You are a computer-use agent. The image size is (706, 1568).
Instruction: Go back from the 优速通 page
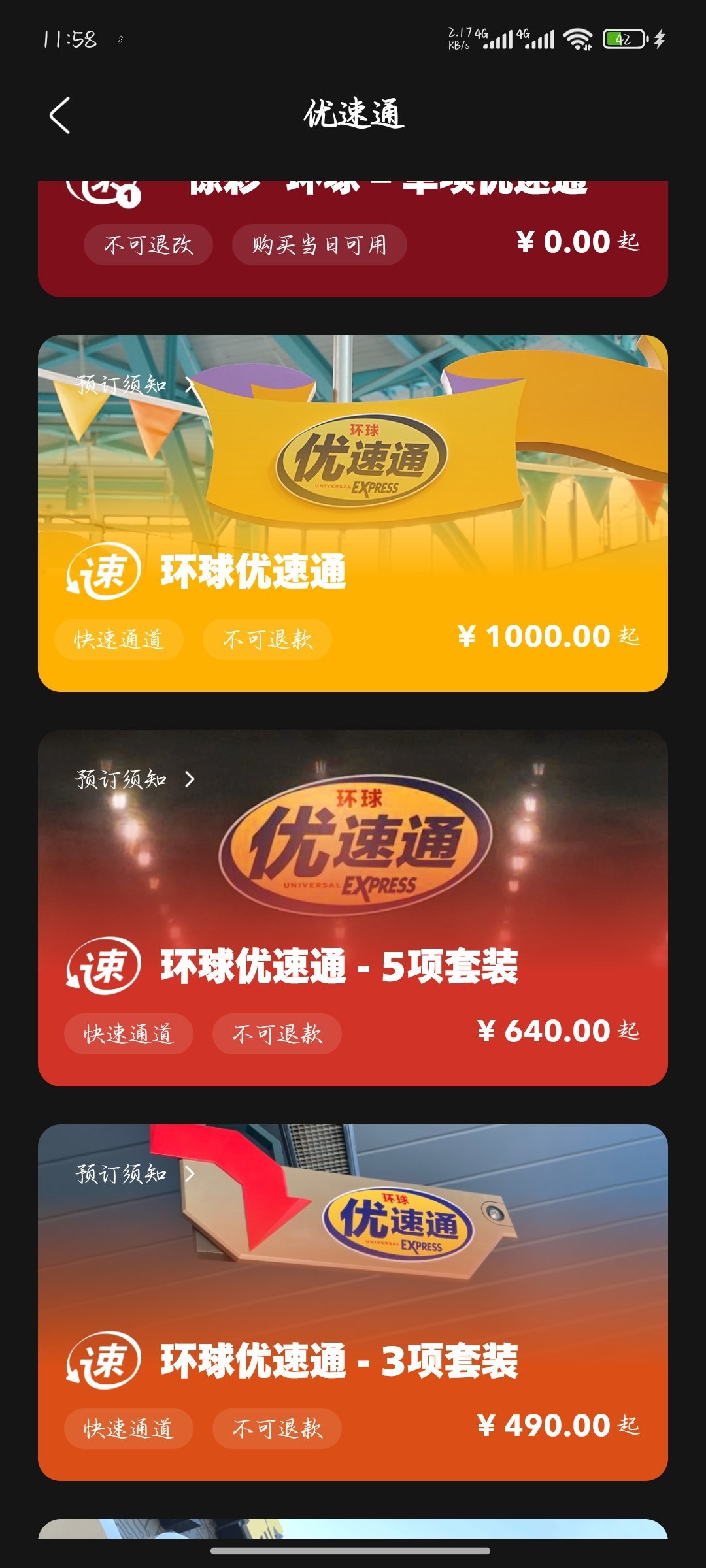pyautogui.click(x=59, y=116)
